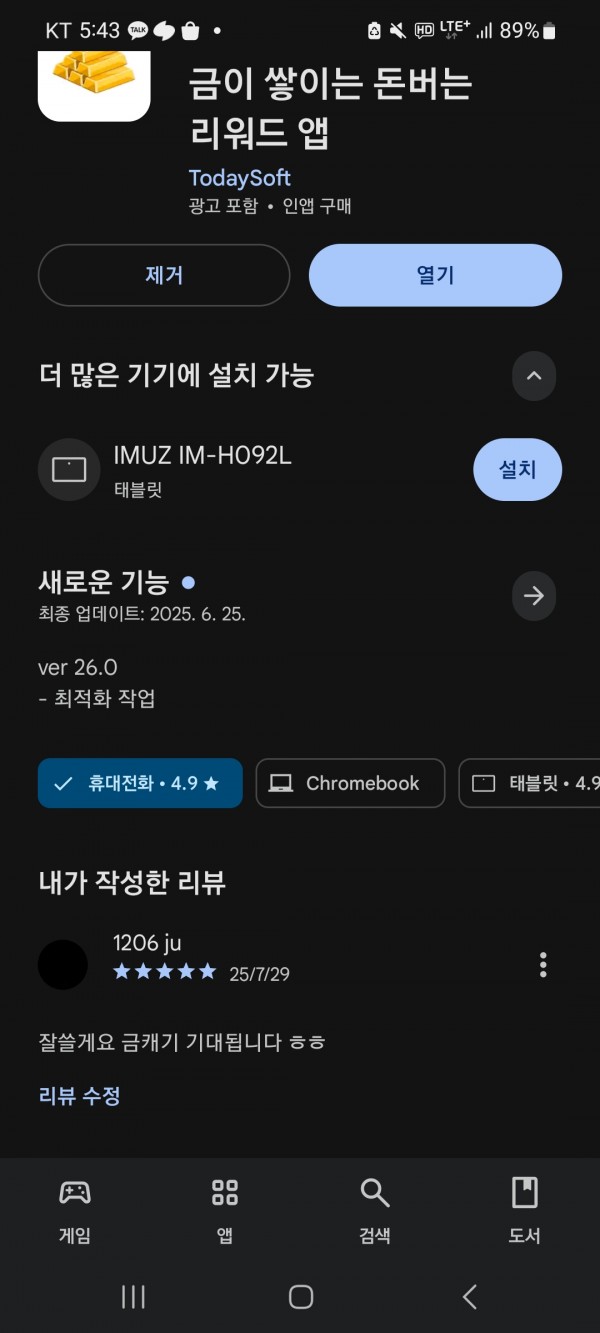The image size is (600, 1333).
Task: Install on the IMUZ IM-H092L tablet
Action: coord(517,469)
